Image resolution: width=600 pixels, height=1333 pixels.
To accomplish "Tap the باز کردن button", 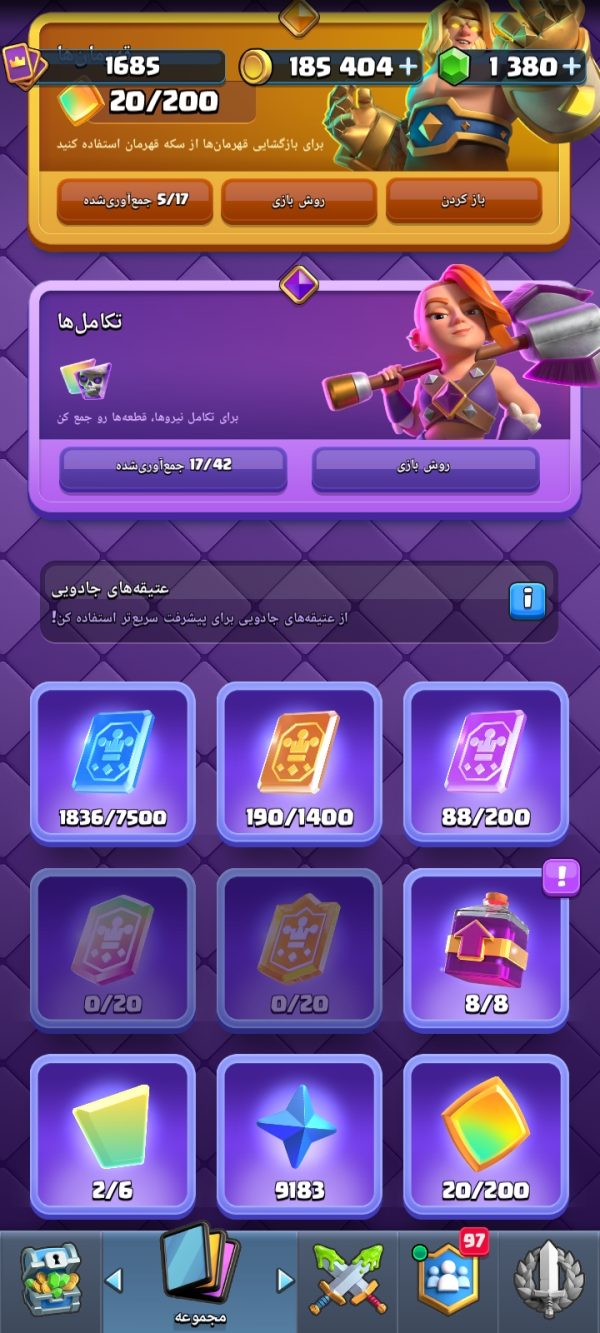I will click(464, 201).
